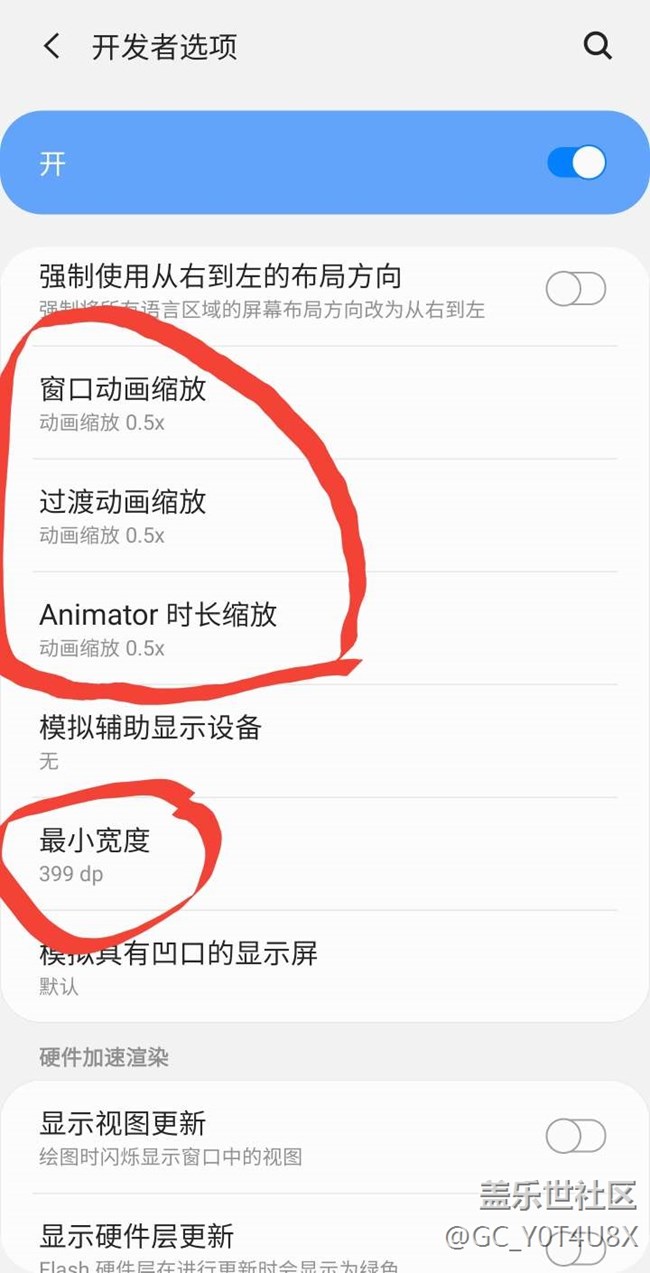Edit the 最小宽度 value

click(x=94, y=853)
